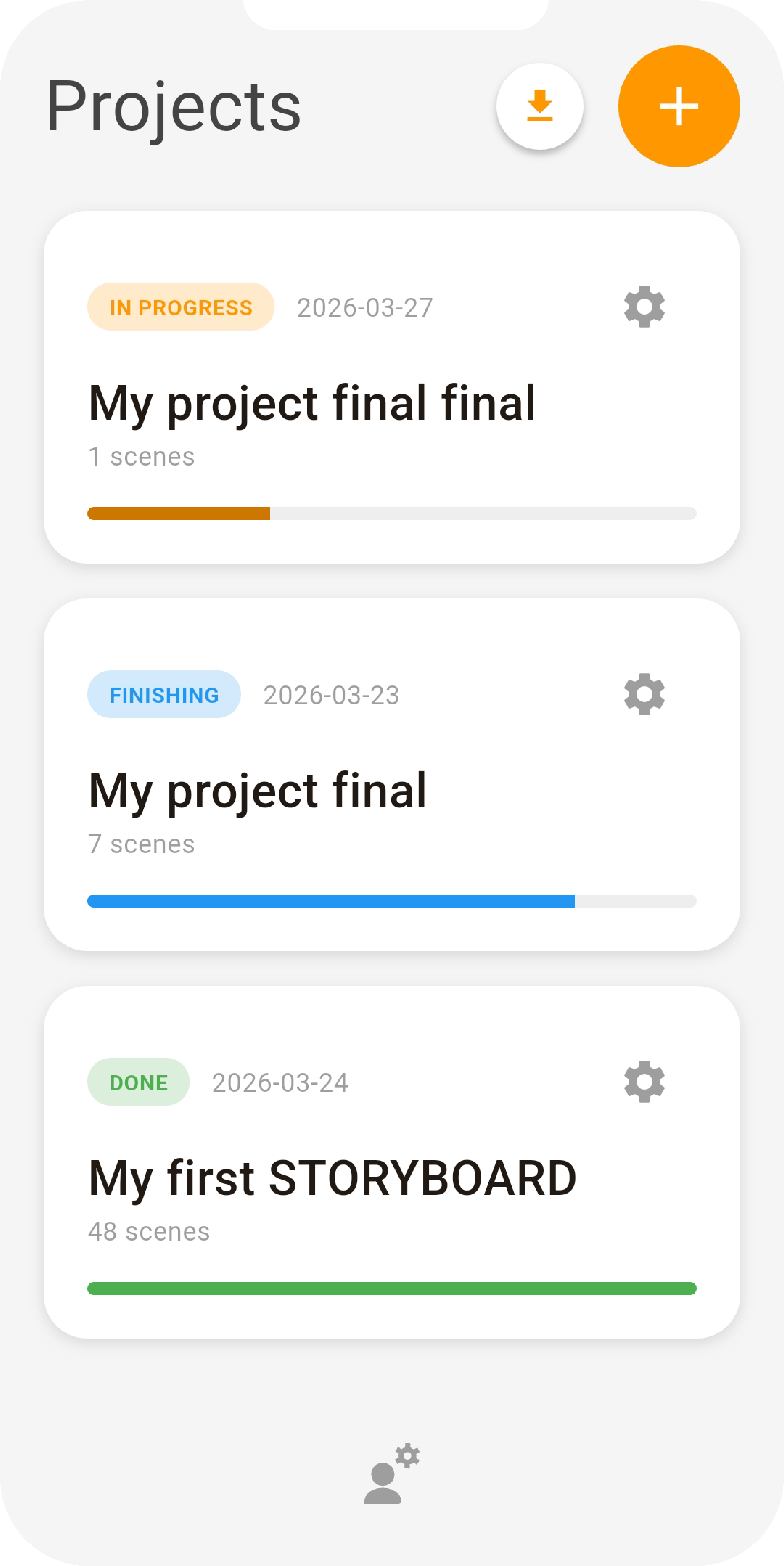Open settings gear on My project final card
The width and height of the screenshot is (784, 1566).
[644, 695]
